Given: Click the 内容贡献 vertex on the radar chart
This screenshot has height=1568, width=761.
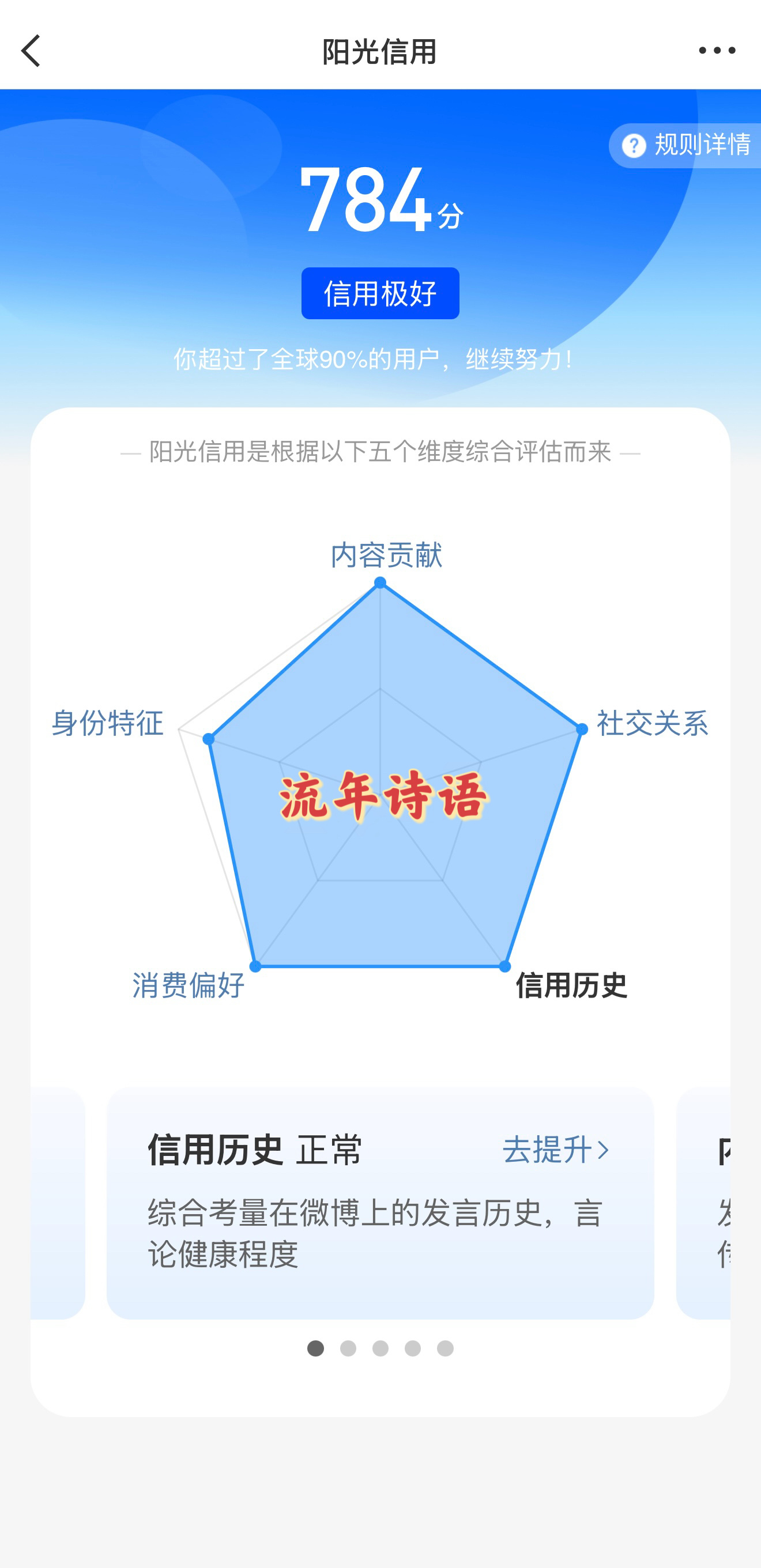Looking at the screenshot, I should (381, 583).
